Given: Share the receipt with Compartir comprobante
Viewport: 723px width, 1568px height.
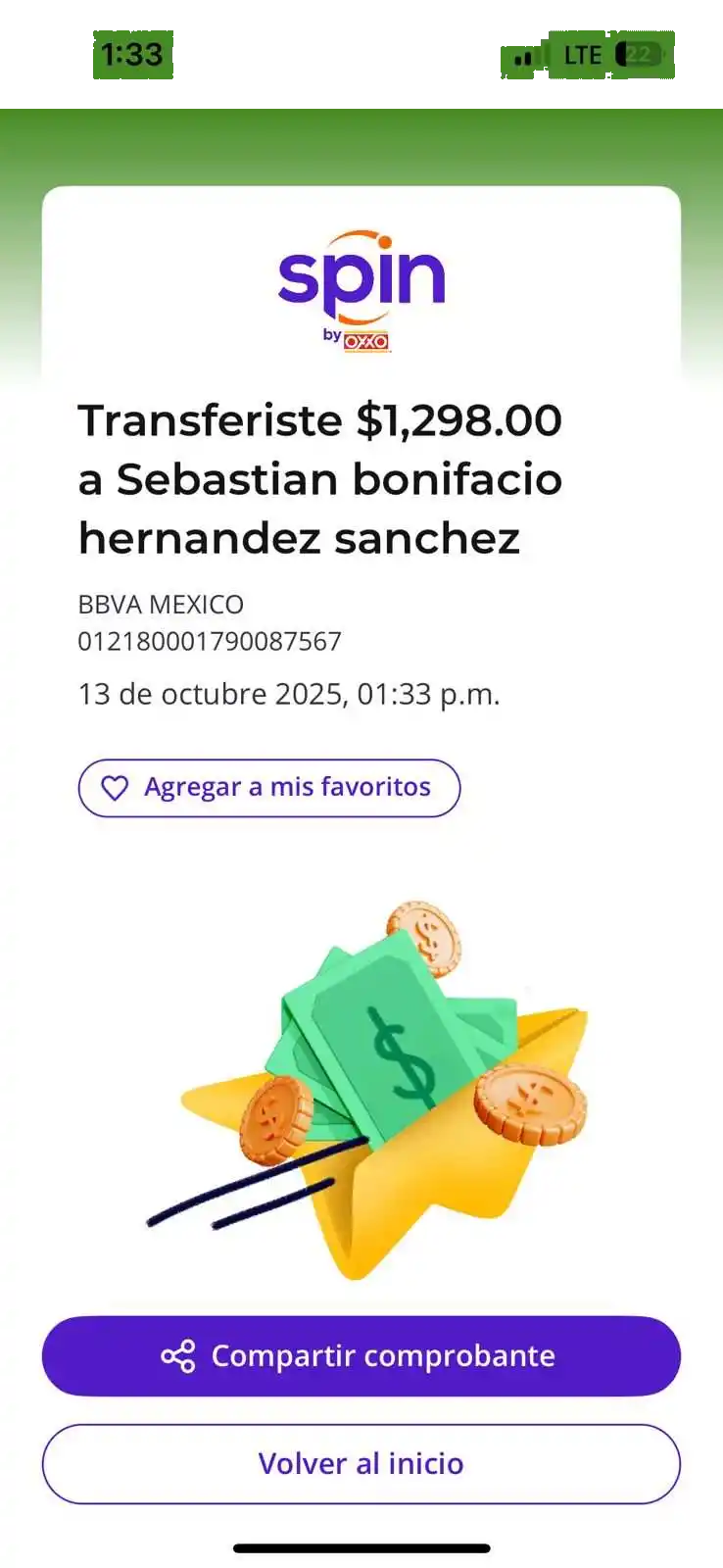Looking at the screenshot, I should [361, 1355].
